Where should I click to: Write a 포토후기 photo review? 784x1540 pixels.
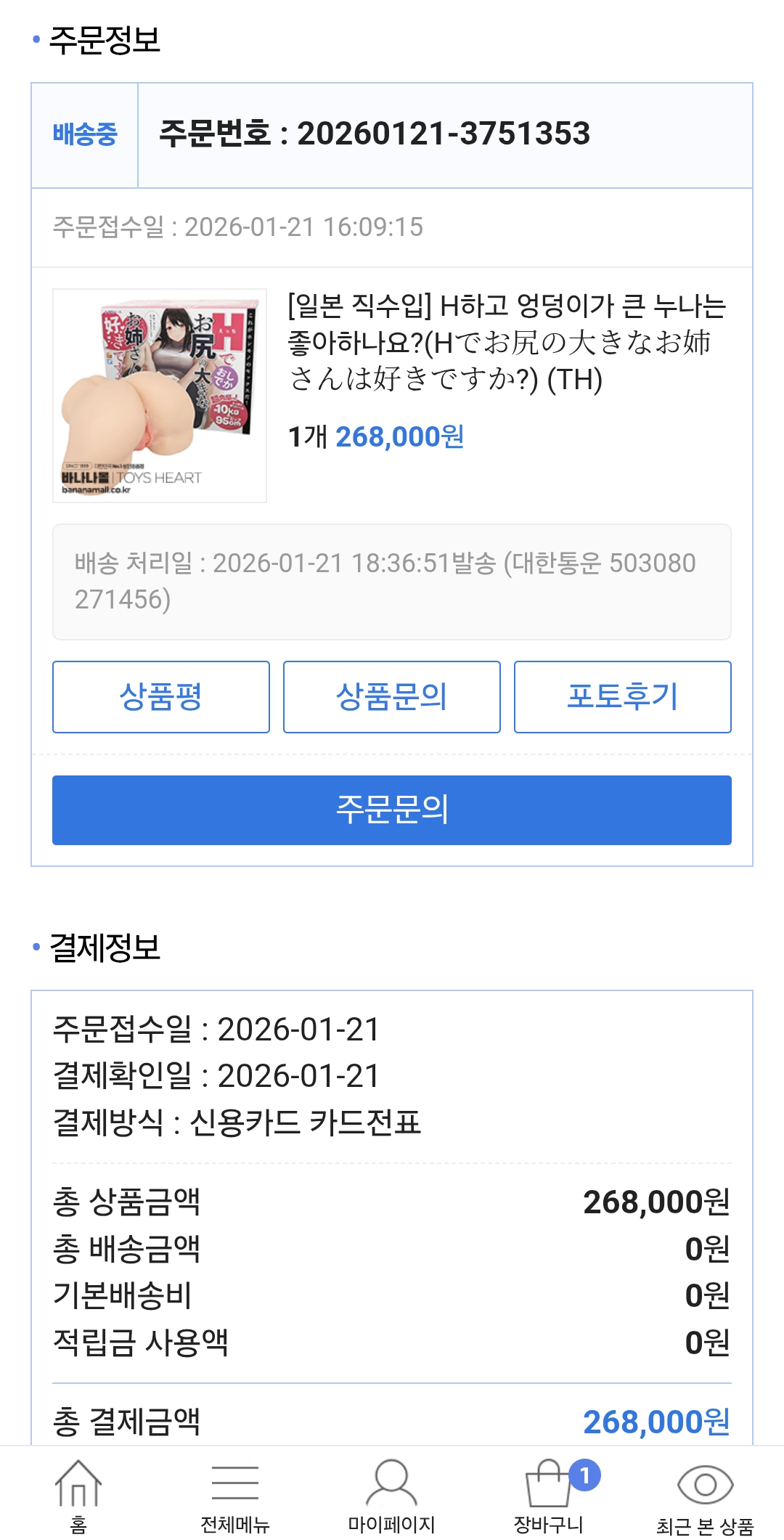point(622,696)
